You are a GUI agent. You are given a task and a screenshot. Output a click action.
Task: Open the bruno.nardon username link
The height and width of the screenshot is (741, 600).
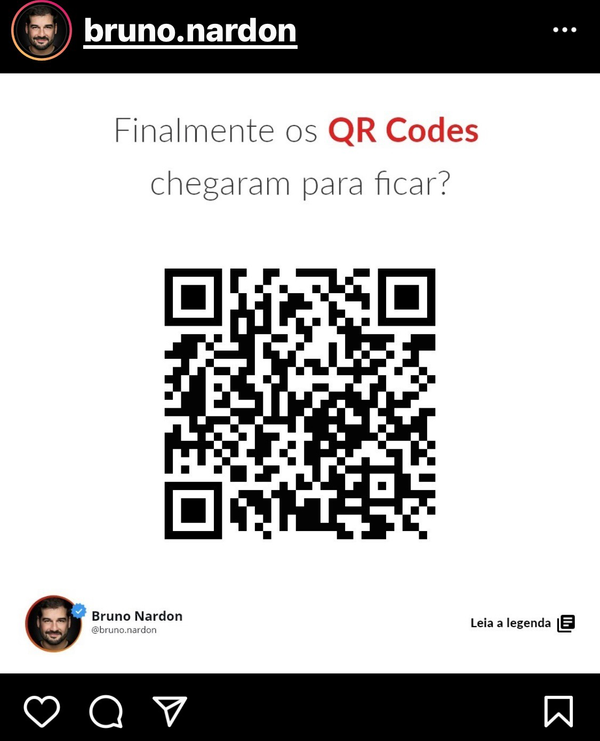(190, 31)
